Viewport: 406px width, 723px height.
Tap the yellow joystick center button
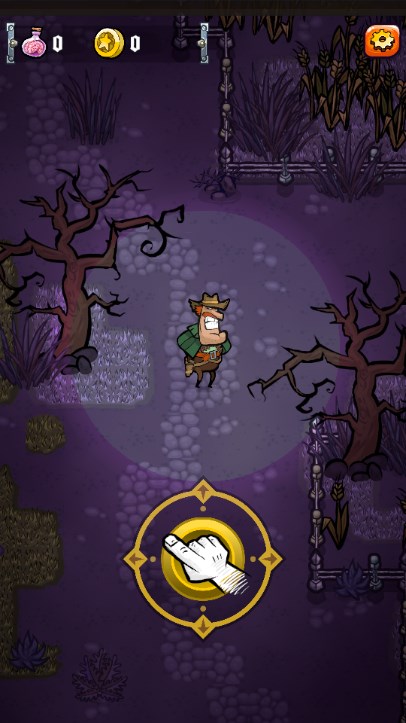(x=203, y=558)
